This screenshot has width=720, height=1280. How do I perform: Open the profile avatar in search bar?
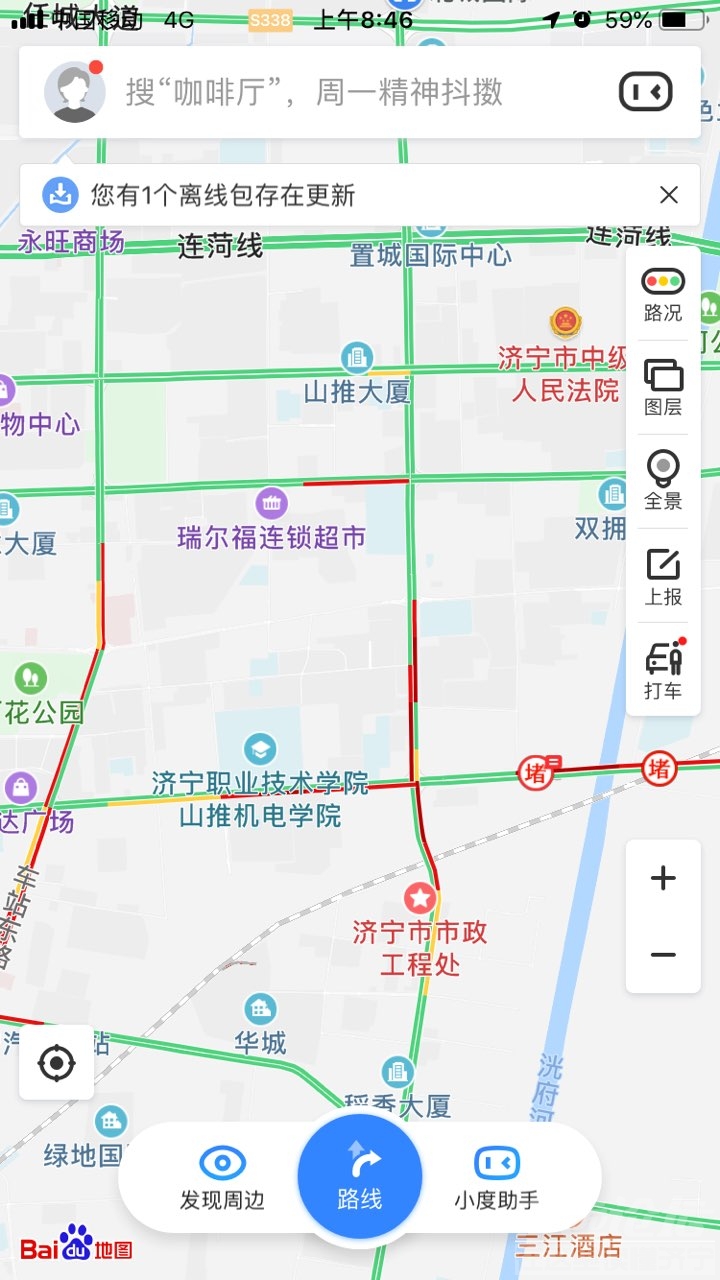75,92
